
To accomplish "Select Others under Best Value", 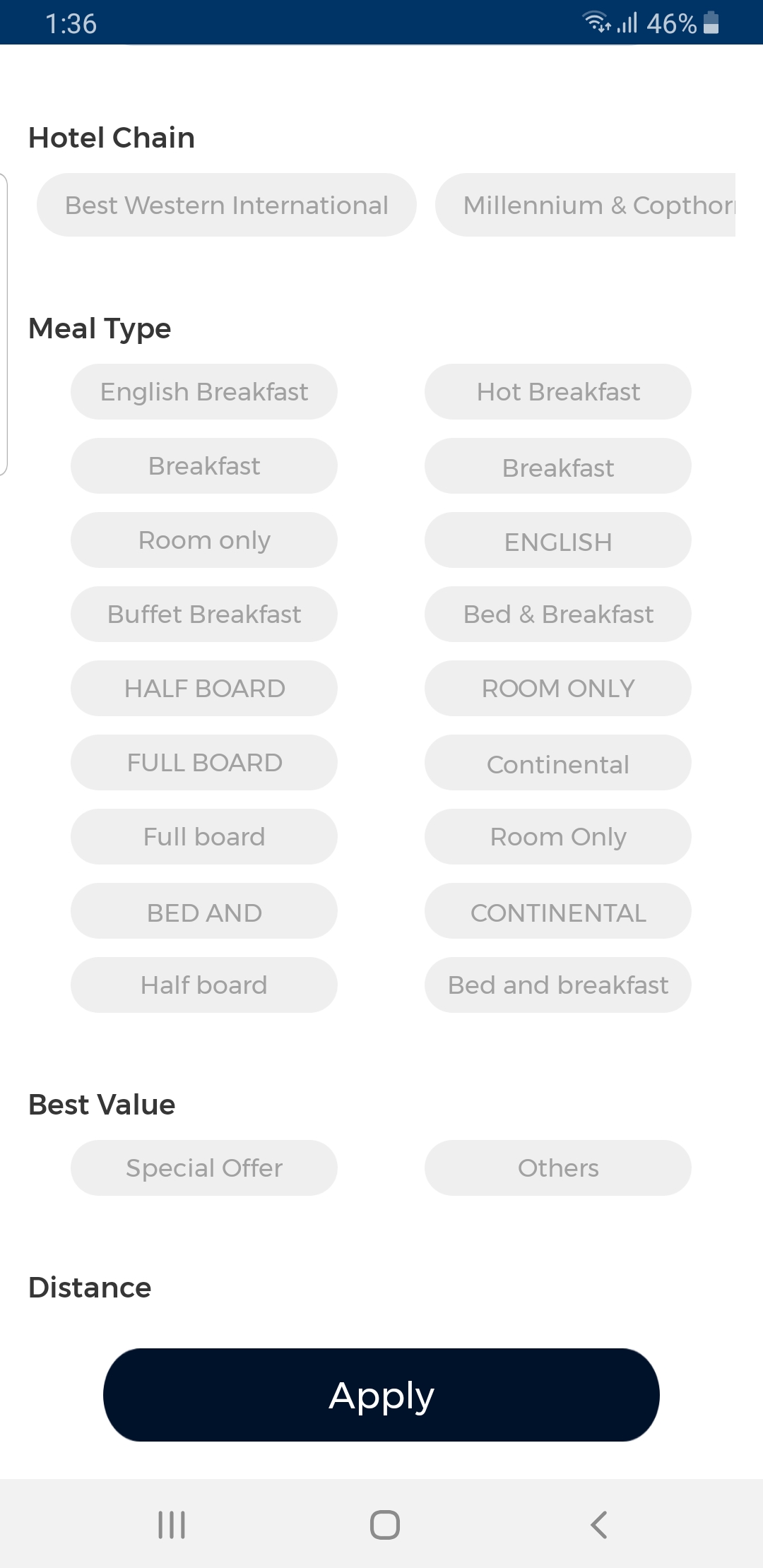I will pos(558,1168).
